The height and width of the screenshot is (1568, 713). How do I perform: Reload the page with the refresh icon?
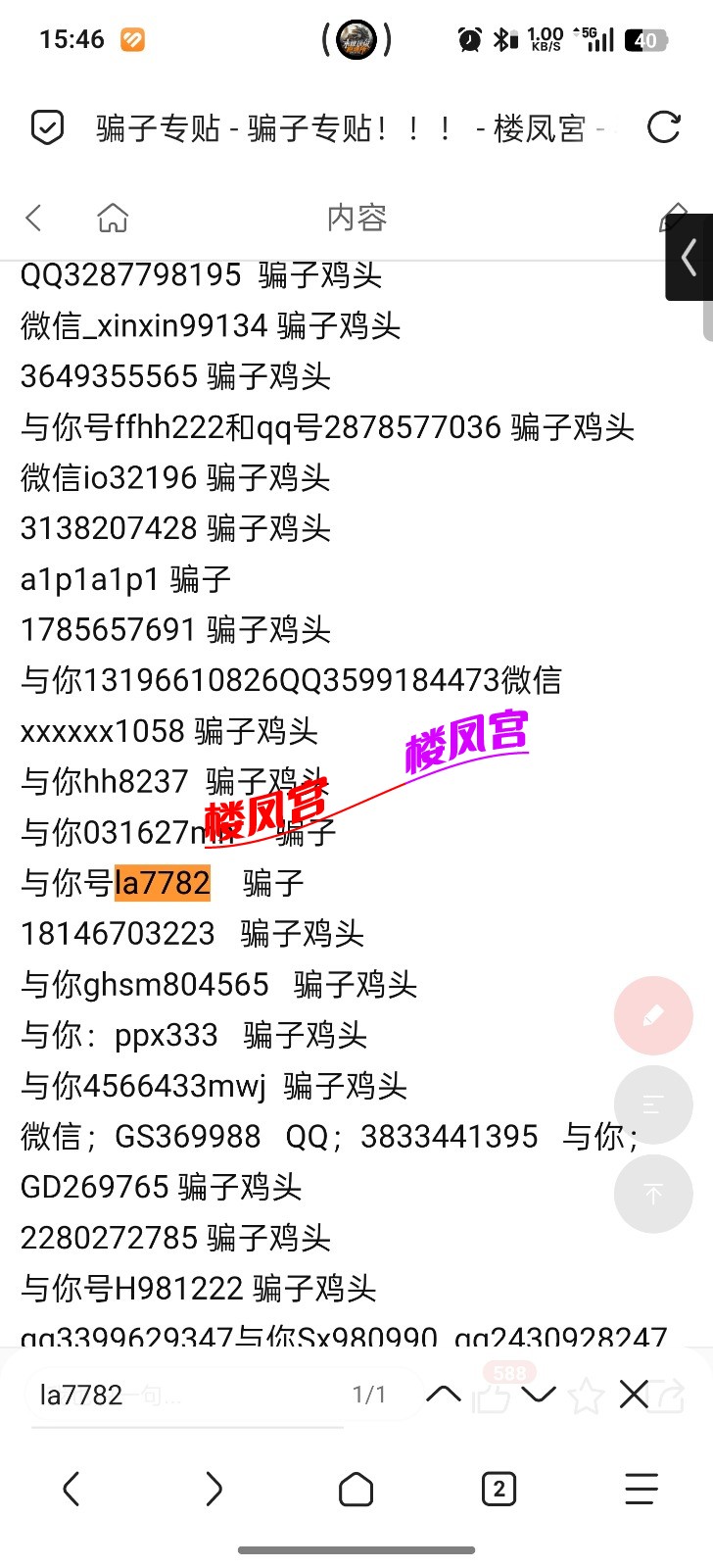[x=665, y=128]
